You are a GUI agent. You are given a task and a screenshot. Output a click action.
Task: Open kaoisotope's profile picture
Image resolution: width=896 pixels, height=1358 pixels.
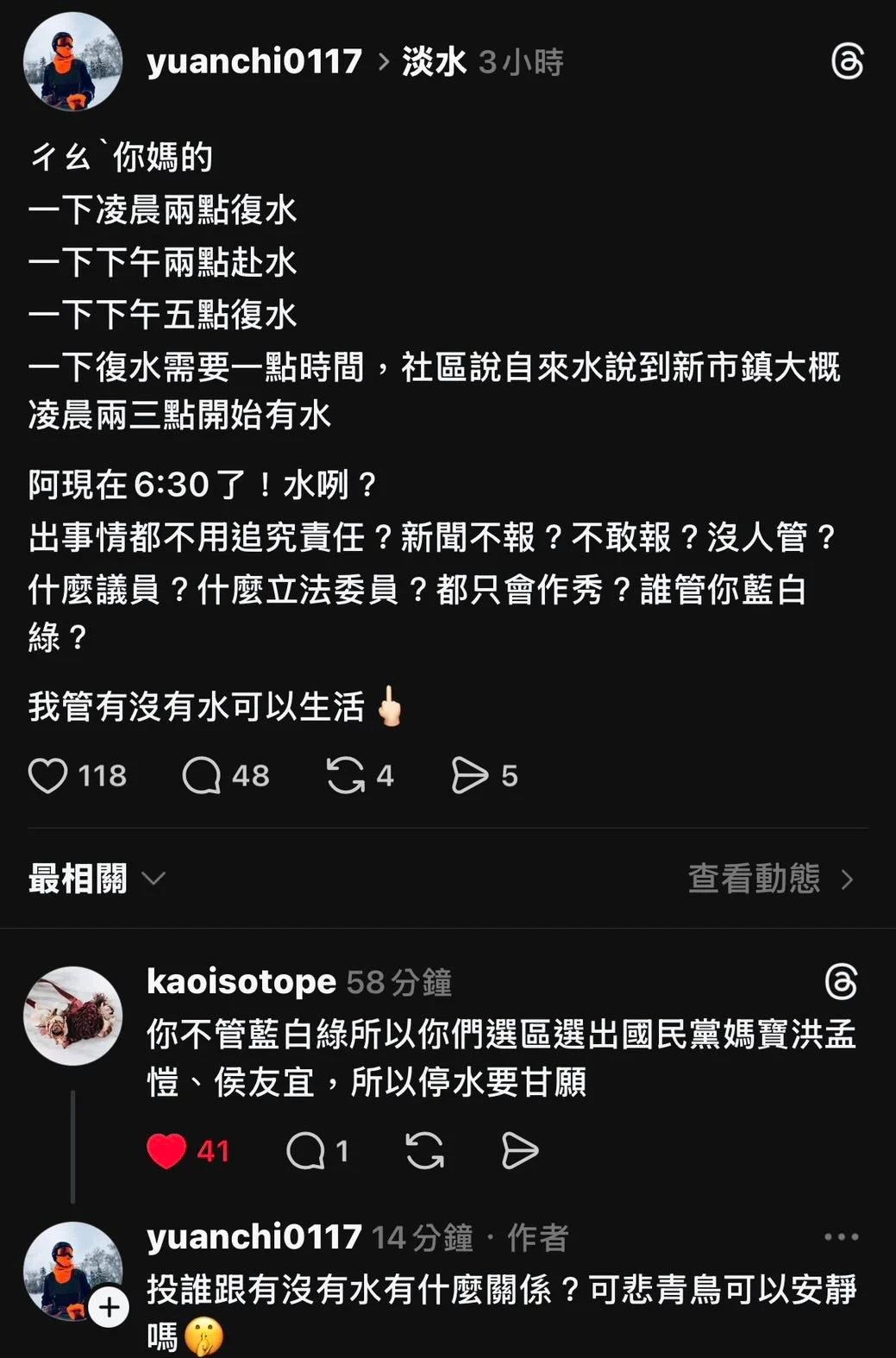coord(73,1016)
